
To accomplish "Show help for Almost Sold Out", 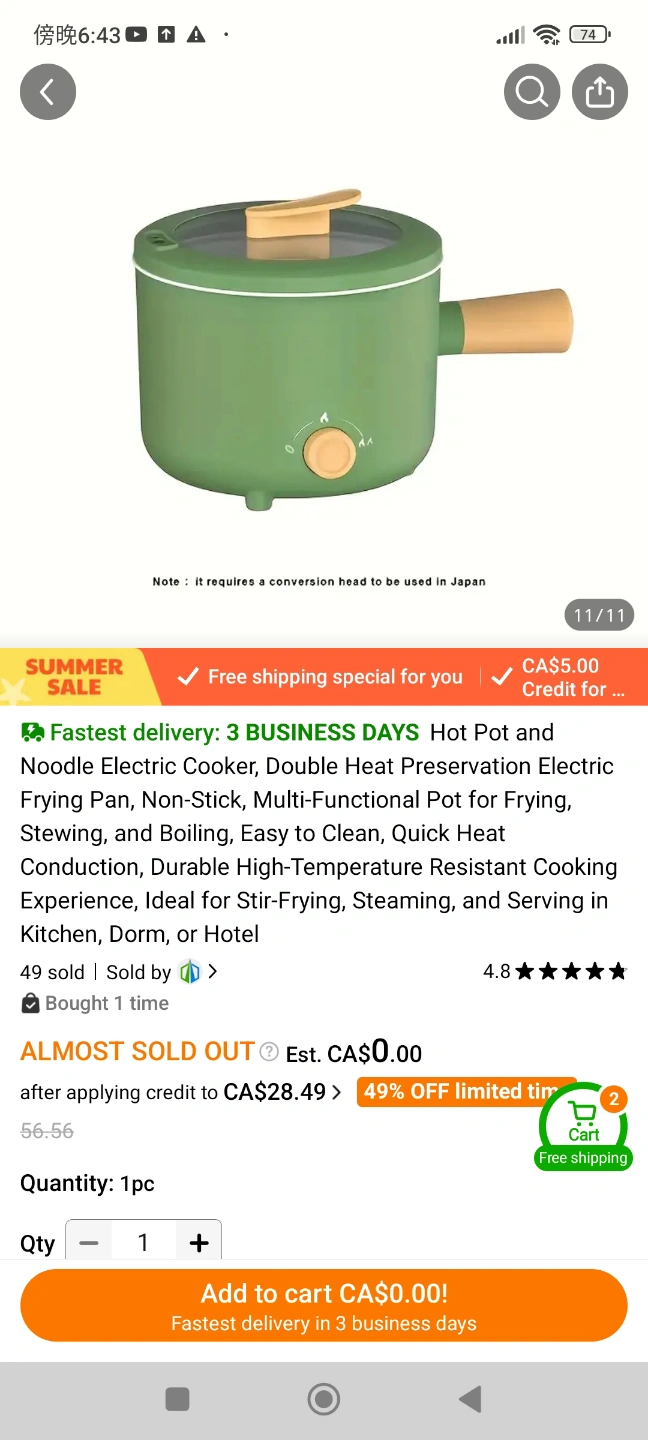I will pyautogui.click(x=269, y=1052).
